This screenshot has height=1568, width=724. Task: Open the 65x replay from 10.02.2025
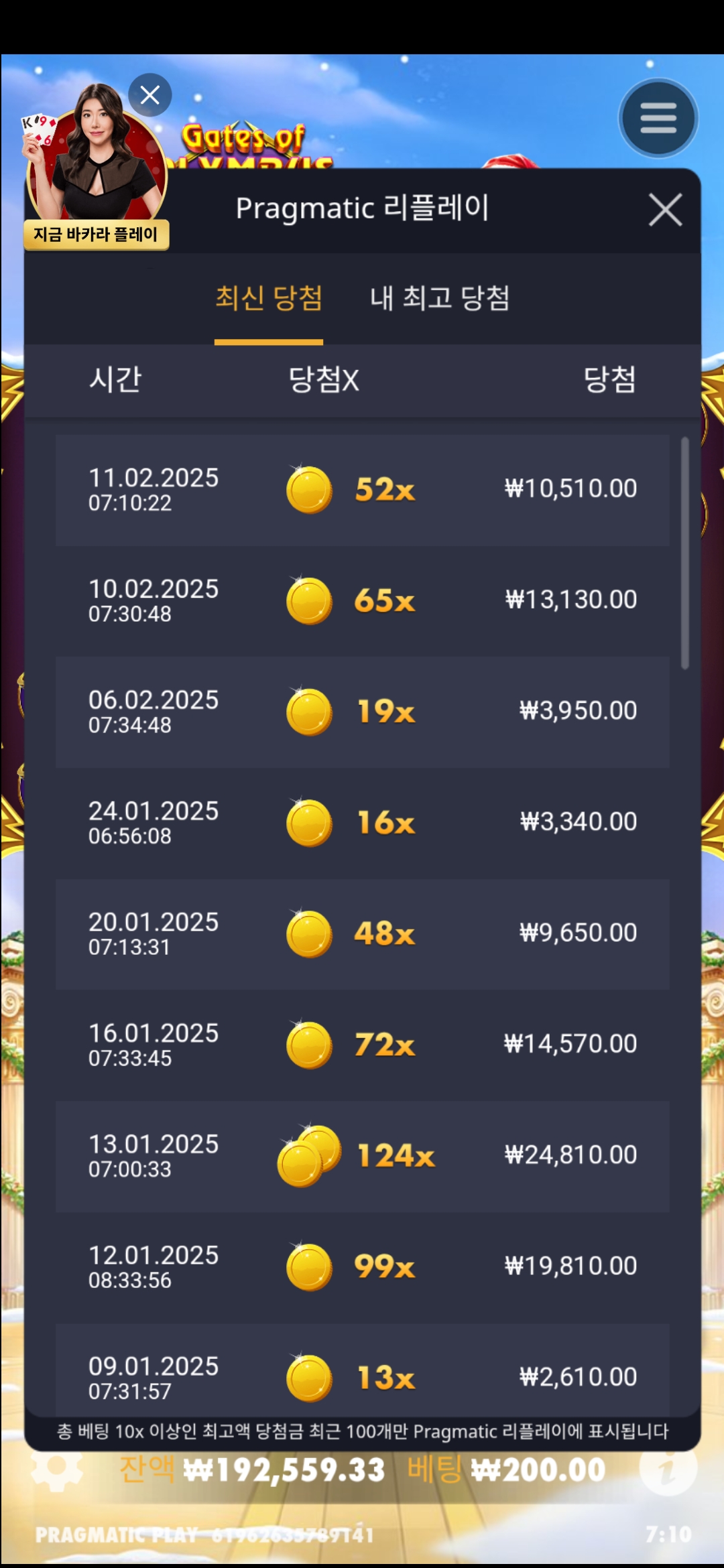[x=362, y=601]
